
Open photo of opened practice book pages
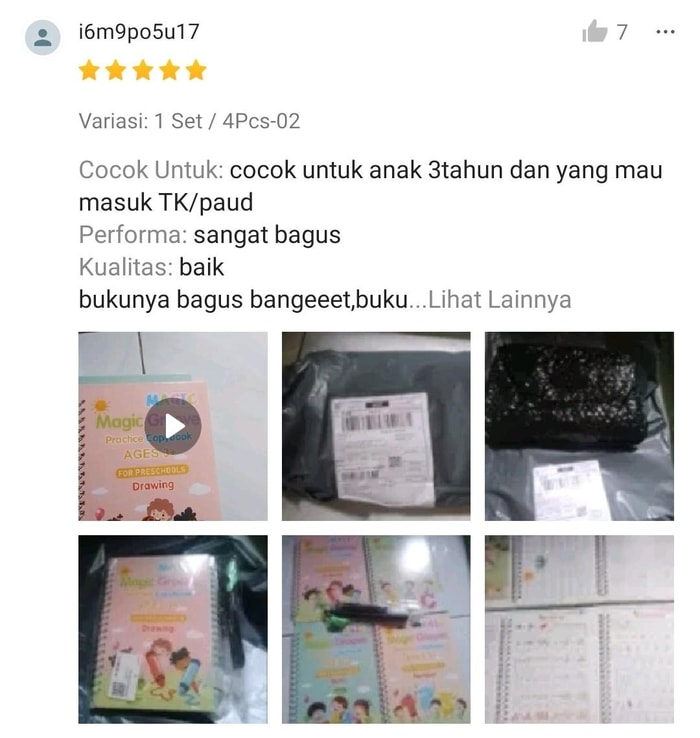point(579,628)
